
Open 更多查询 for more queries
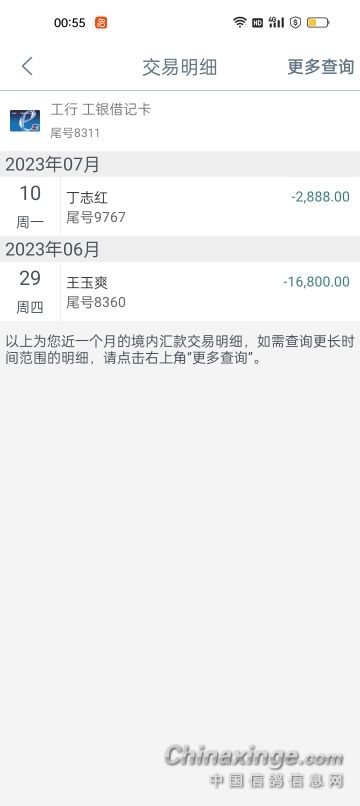[x=320, y=67]
